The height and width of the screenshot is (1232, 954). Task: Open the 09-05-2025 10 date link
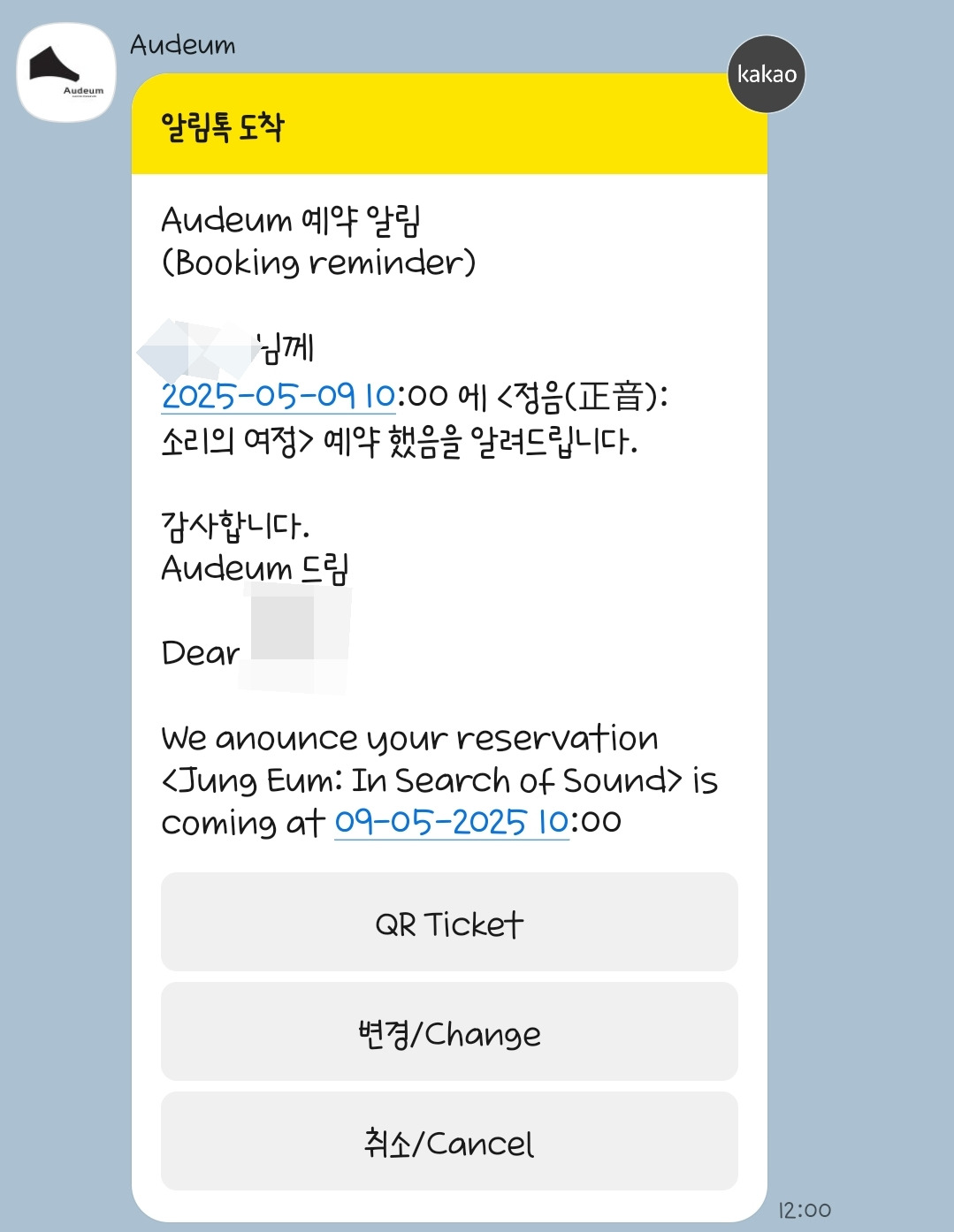click(451, 822)
